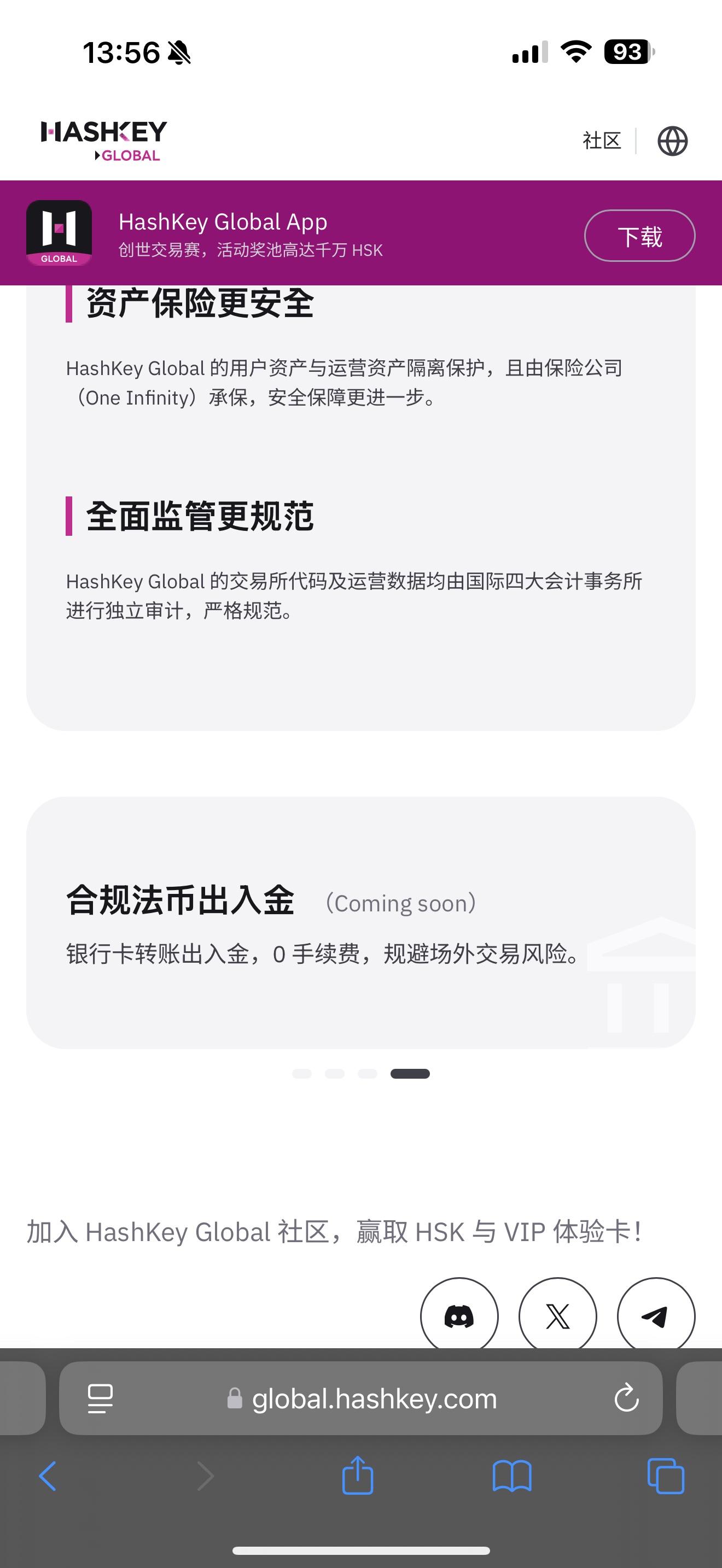Show all open Safari tabs
The width and height of the screenshot is (722, 1568).
pos(666,1476)
